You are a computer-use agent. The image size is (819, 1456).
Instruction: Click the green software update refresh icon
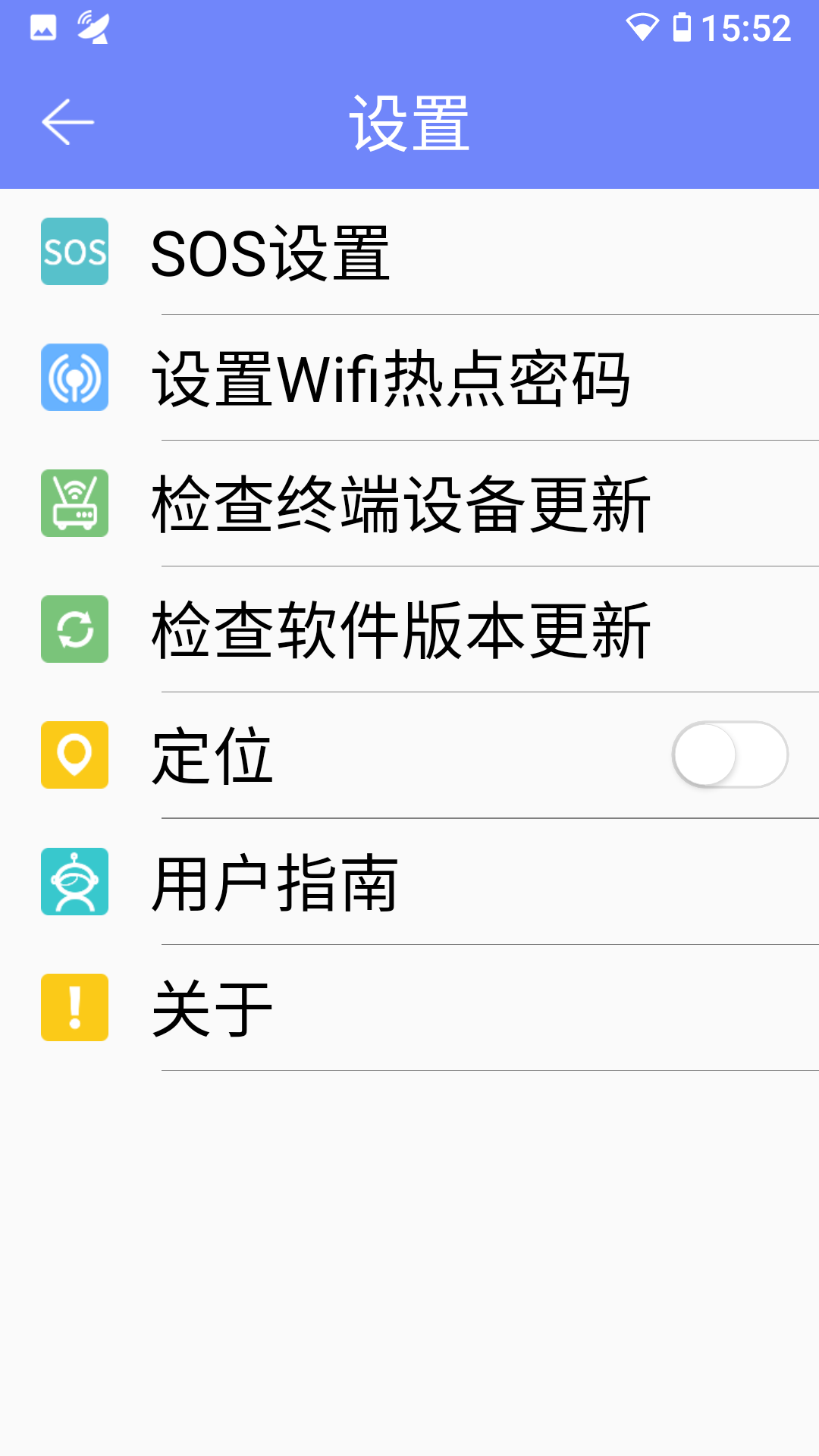[x=74, y=629]
